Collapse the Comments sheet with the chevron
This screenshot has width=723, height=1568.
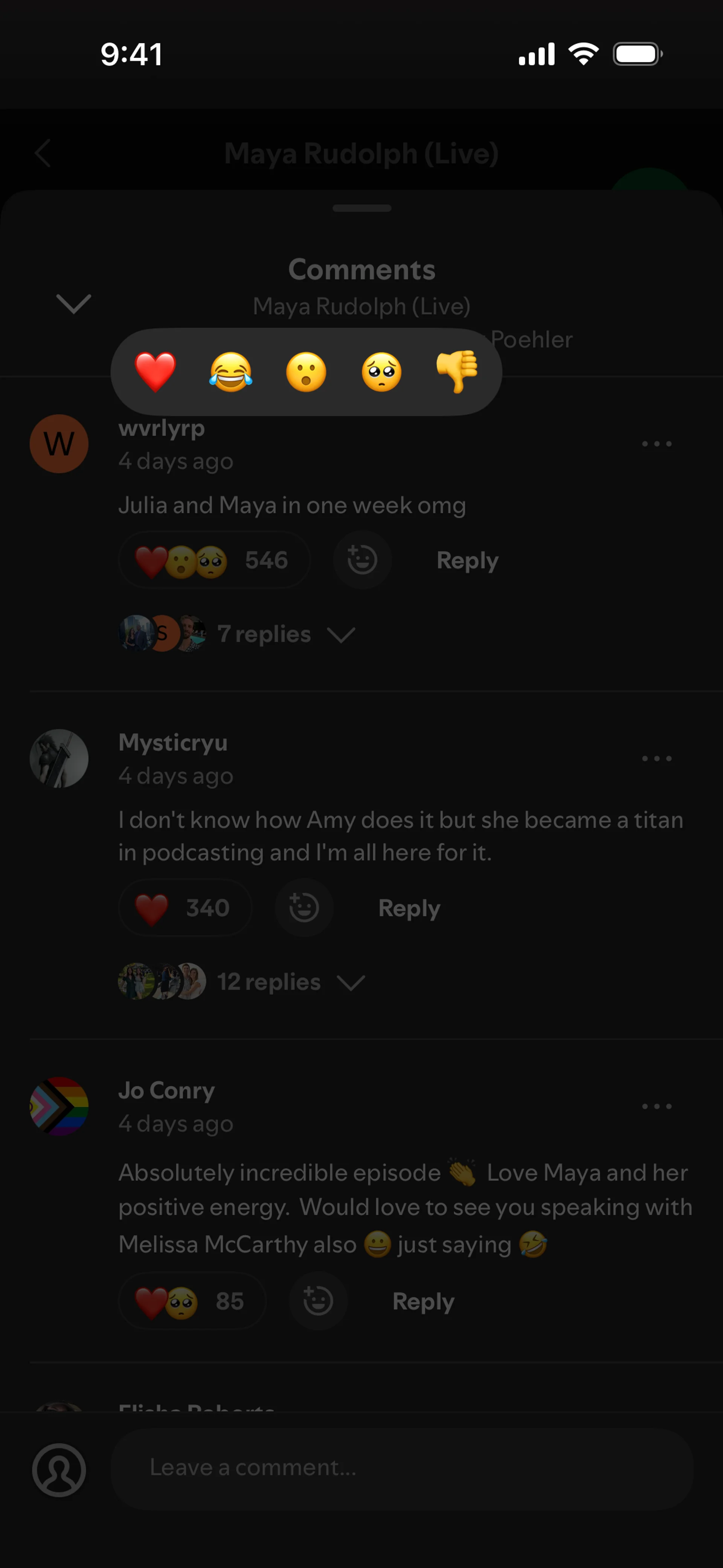[x=74, y=303]
